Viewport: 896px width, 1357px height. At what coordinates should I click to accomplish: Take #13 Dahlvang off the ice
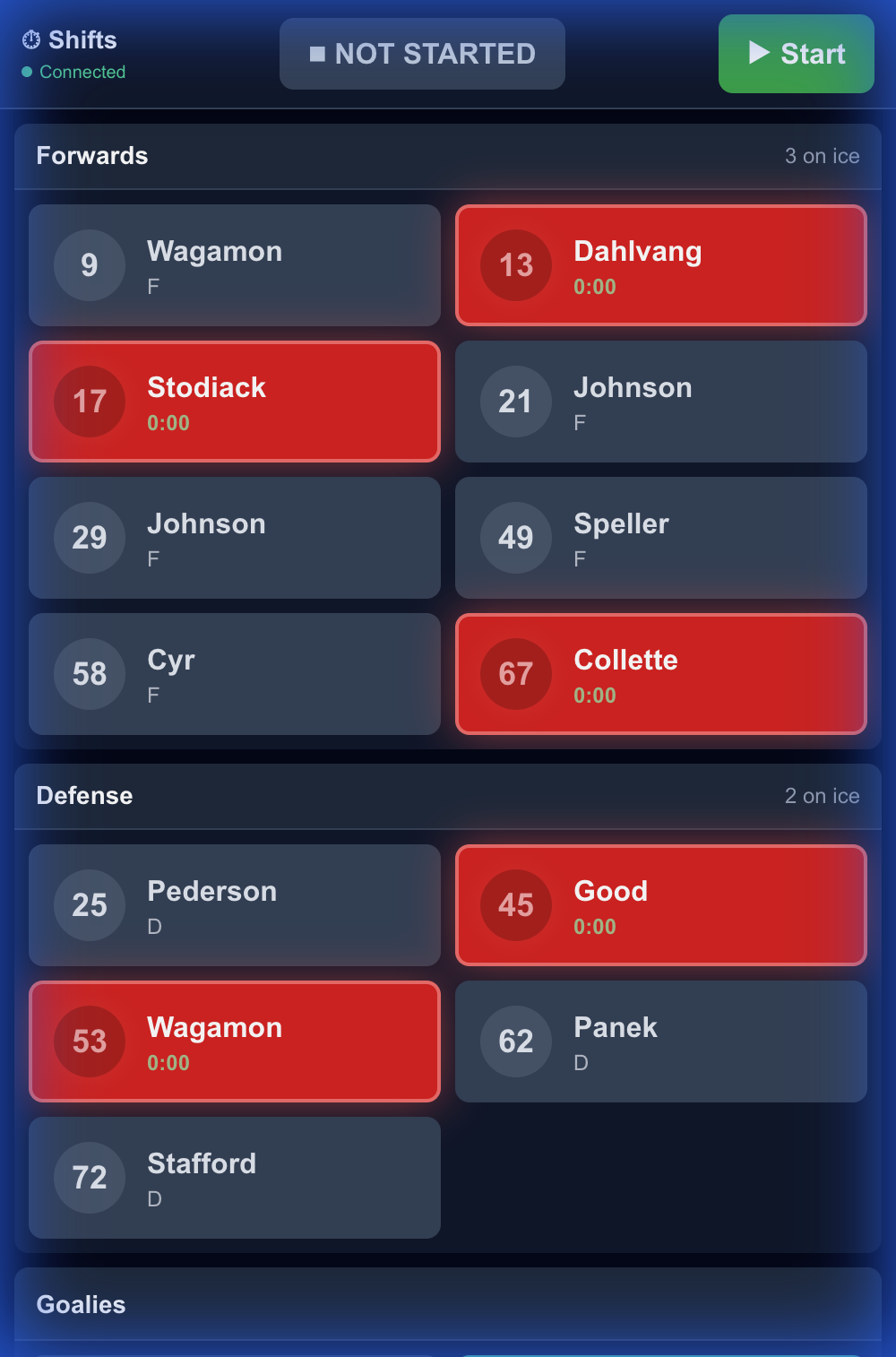click(x=661, y=265)
